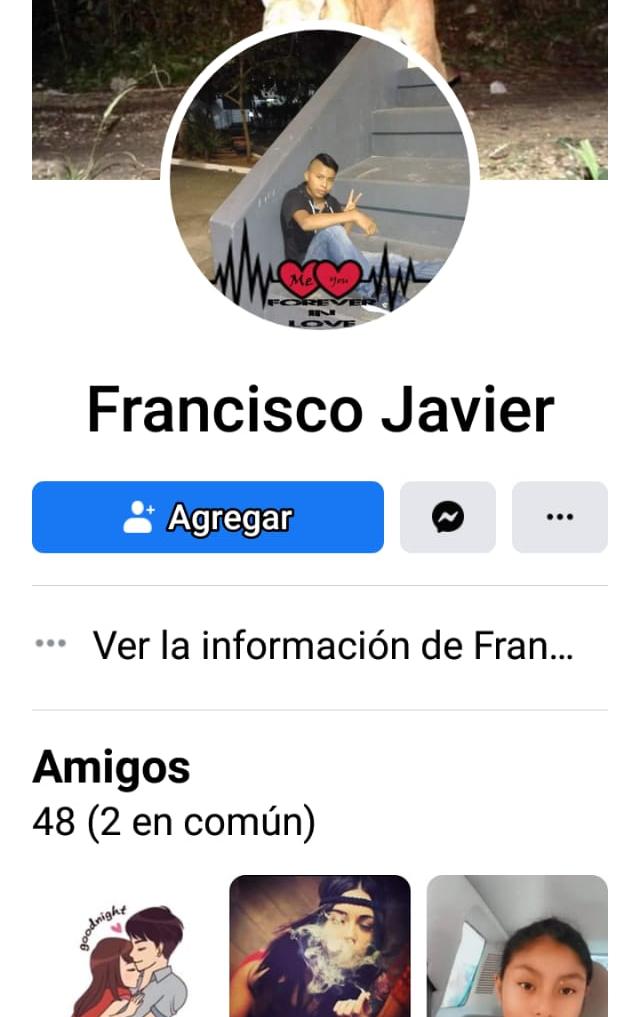Open the three-dot more options button
The image size is (640, 1017).
pos(560,517)
